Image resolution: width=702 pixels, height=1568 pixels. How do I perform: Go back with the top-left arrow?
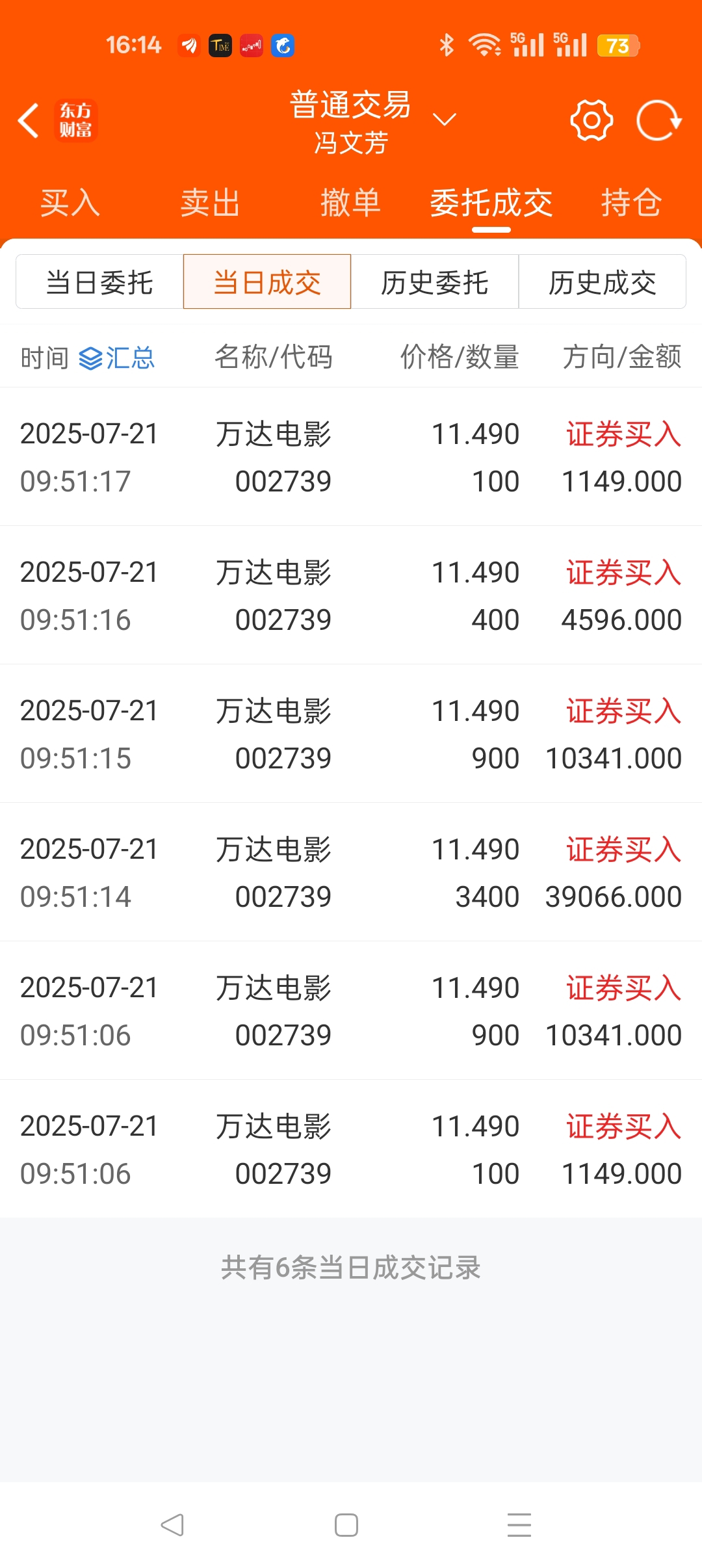click(29, 120)
